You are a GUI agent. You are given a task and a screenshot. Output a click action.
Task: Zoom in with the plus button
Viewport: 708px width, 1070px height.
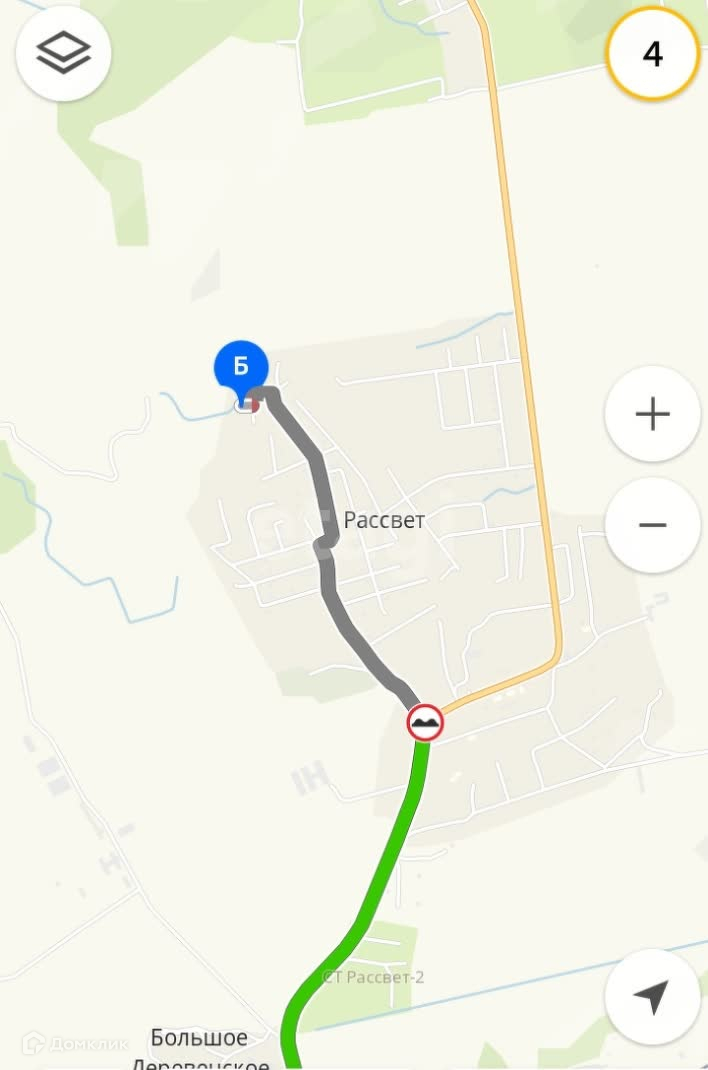pyautogui.click(x=652, y=414)
